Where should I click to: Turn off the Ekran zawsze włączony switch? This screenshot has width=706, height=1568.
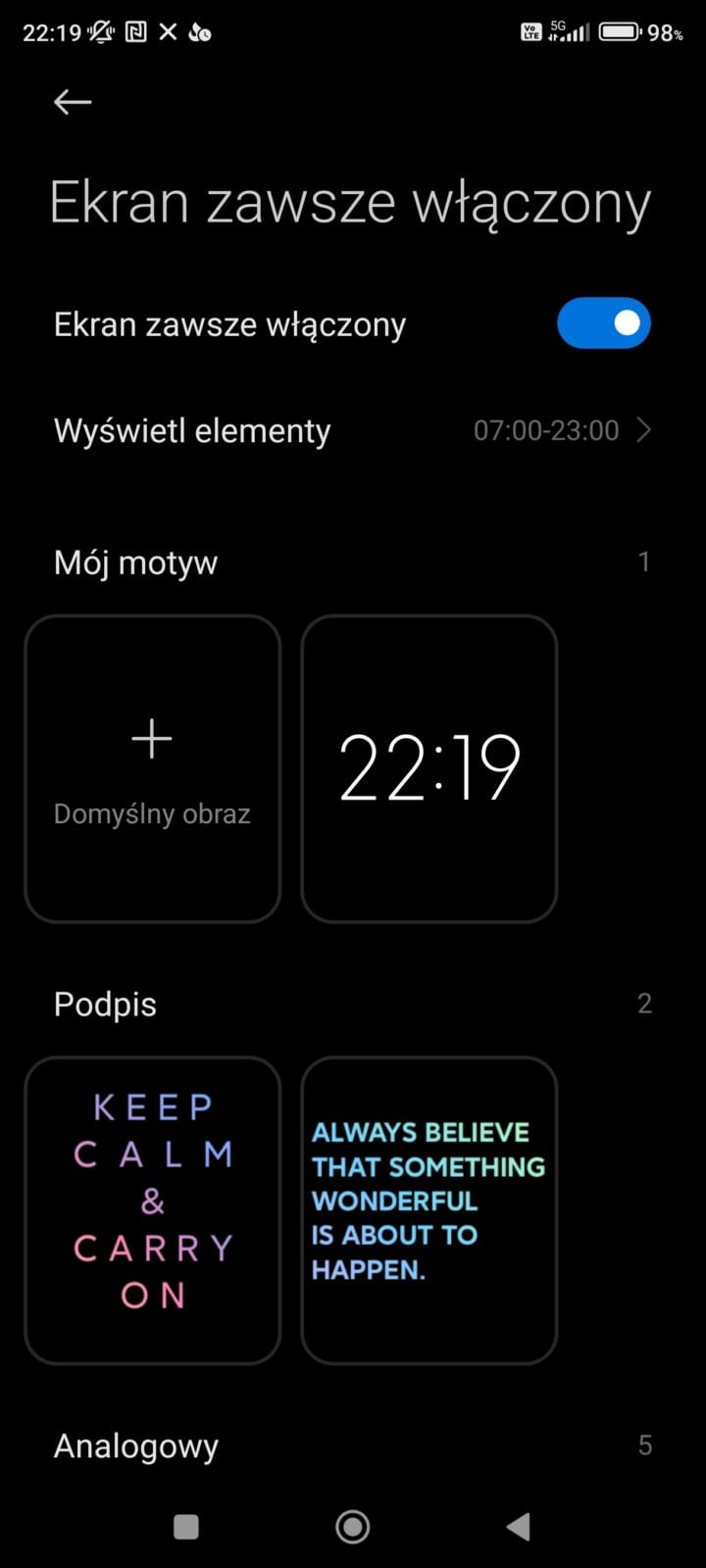[x=603, y=323]
